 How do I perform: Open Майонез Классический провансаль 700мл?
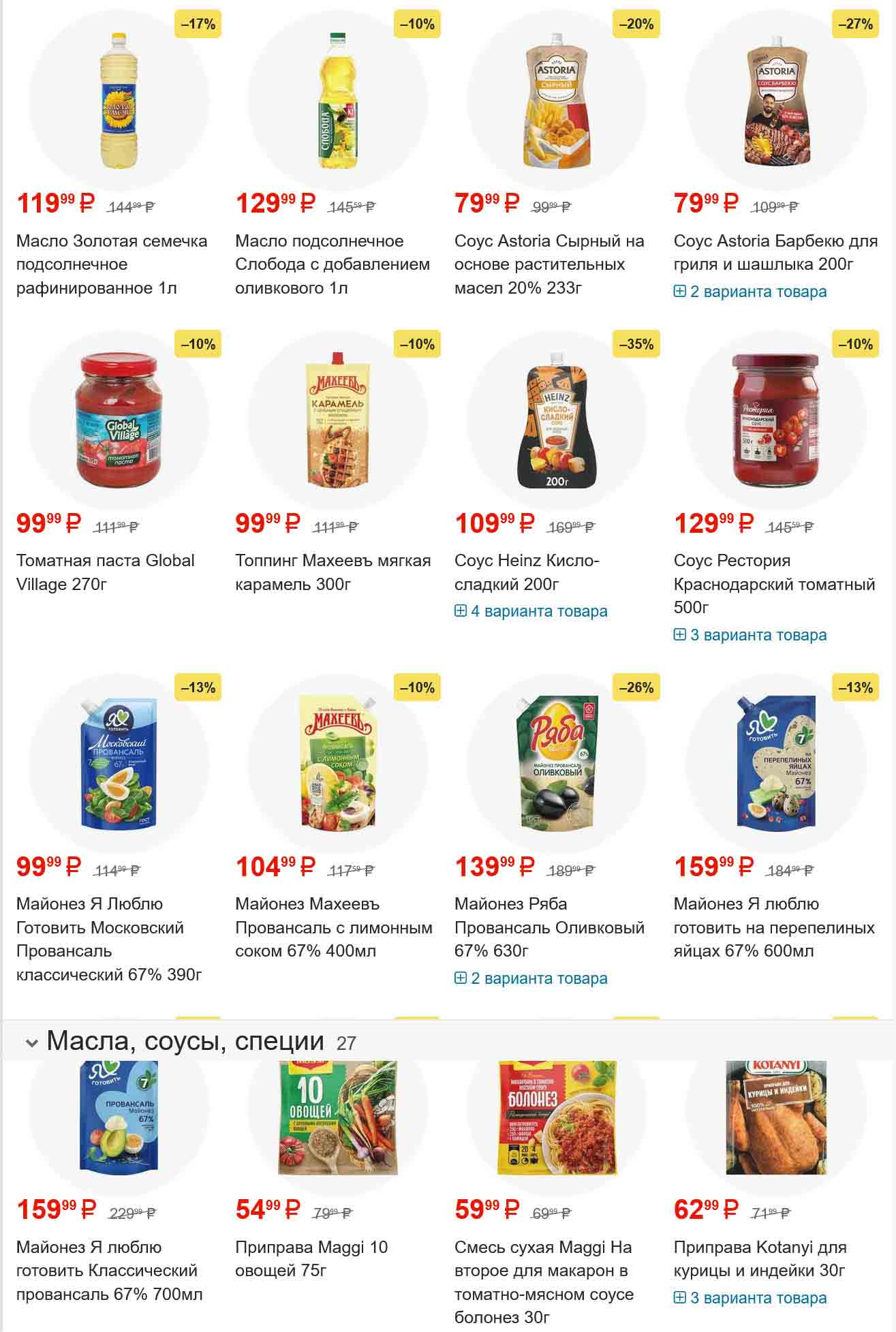pos(109,1271)
